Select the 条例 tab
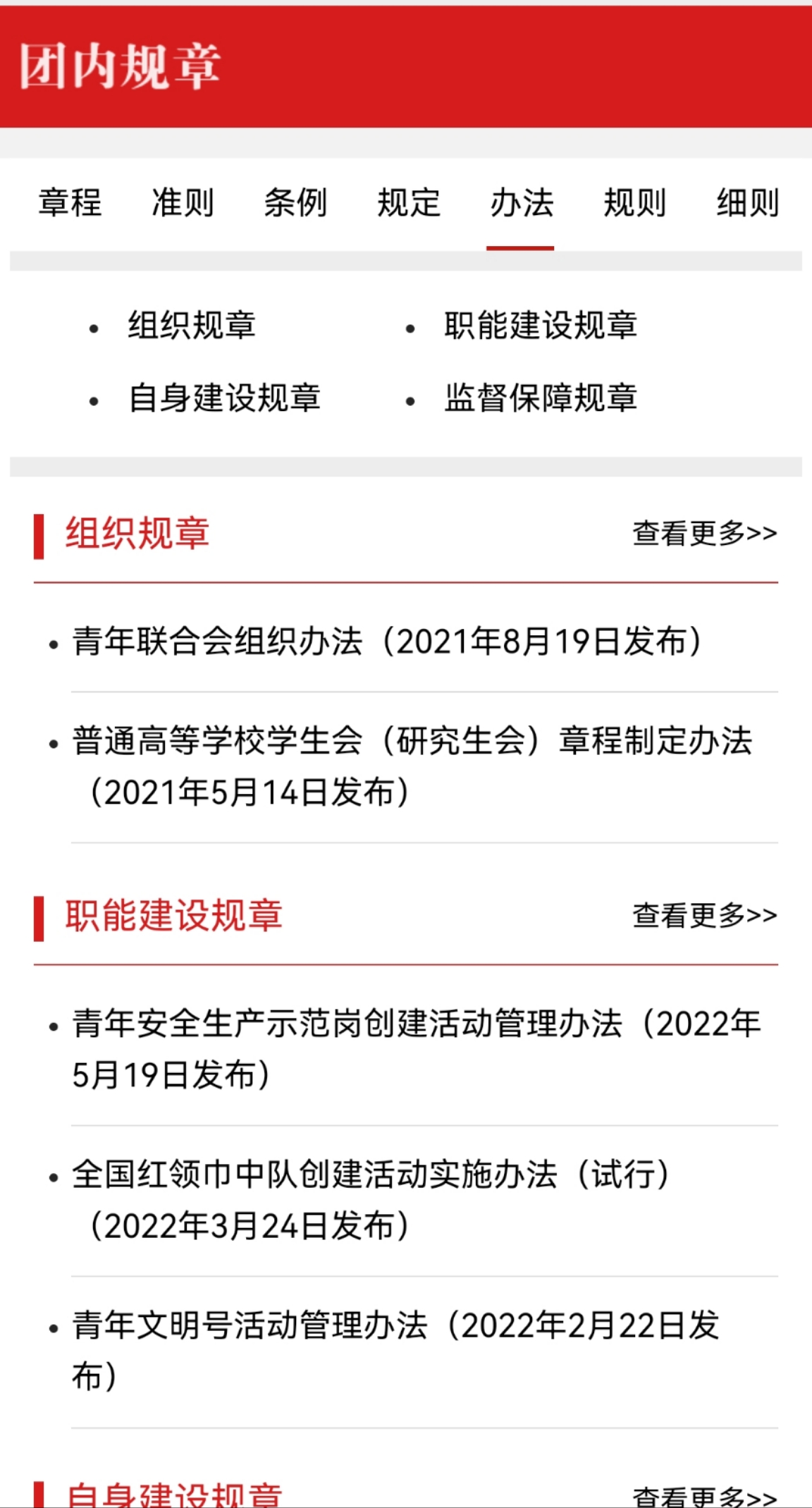Screen dimensions: 812x1508 (295, 203)
